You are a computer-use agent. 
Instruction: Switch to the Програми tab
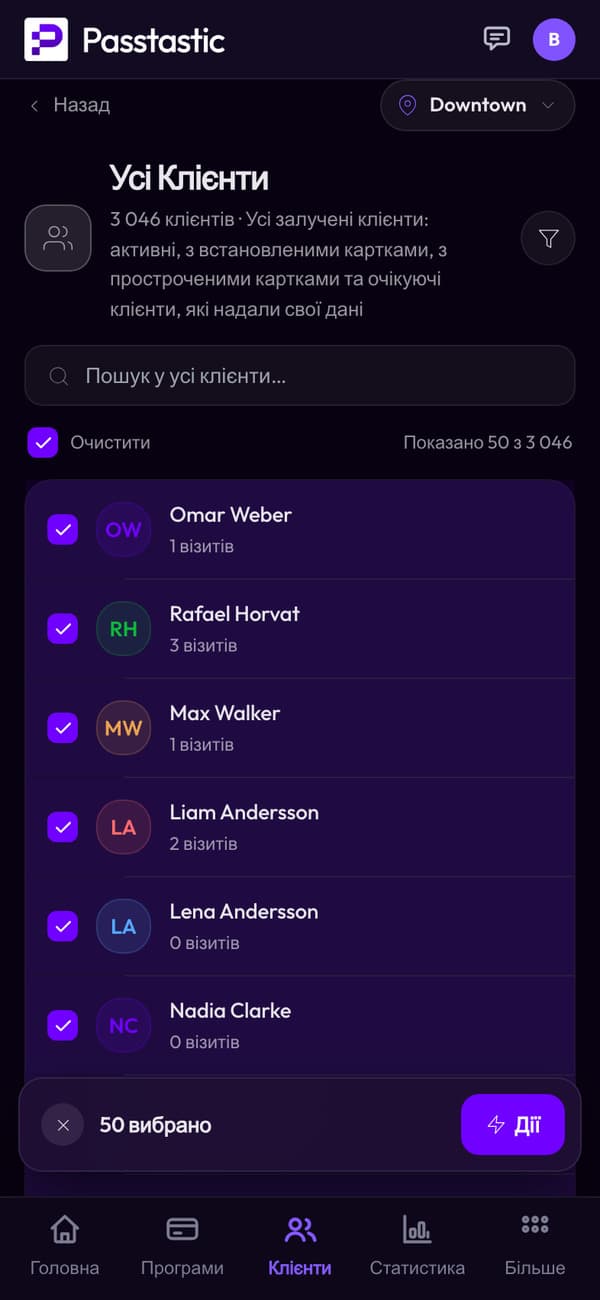click(182, 1245)
